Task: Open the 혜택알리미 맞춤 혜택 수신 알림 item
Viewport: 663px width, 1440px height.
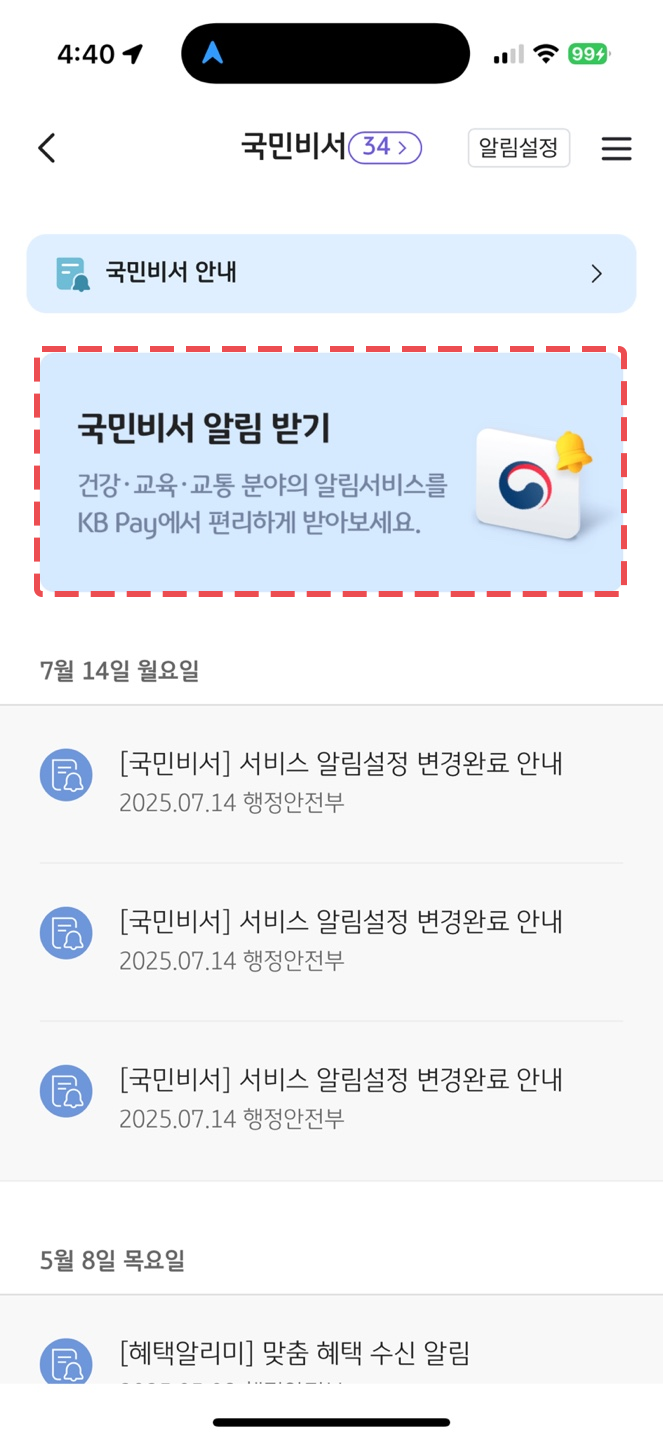Action: click(331, 1354)
